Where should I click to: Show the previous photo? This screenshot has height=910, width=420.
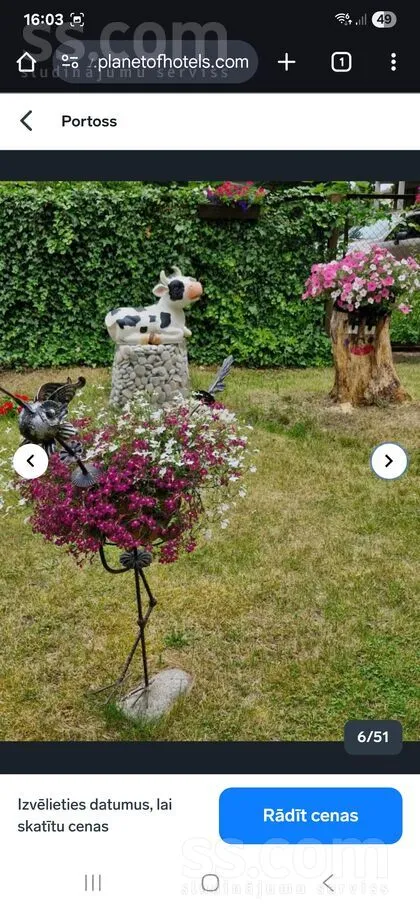tap(31, 461)
